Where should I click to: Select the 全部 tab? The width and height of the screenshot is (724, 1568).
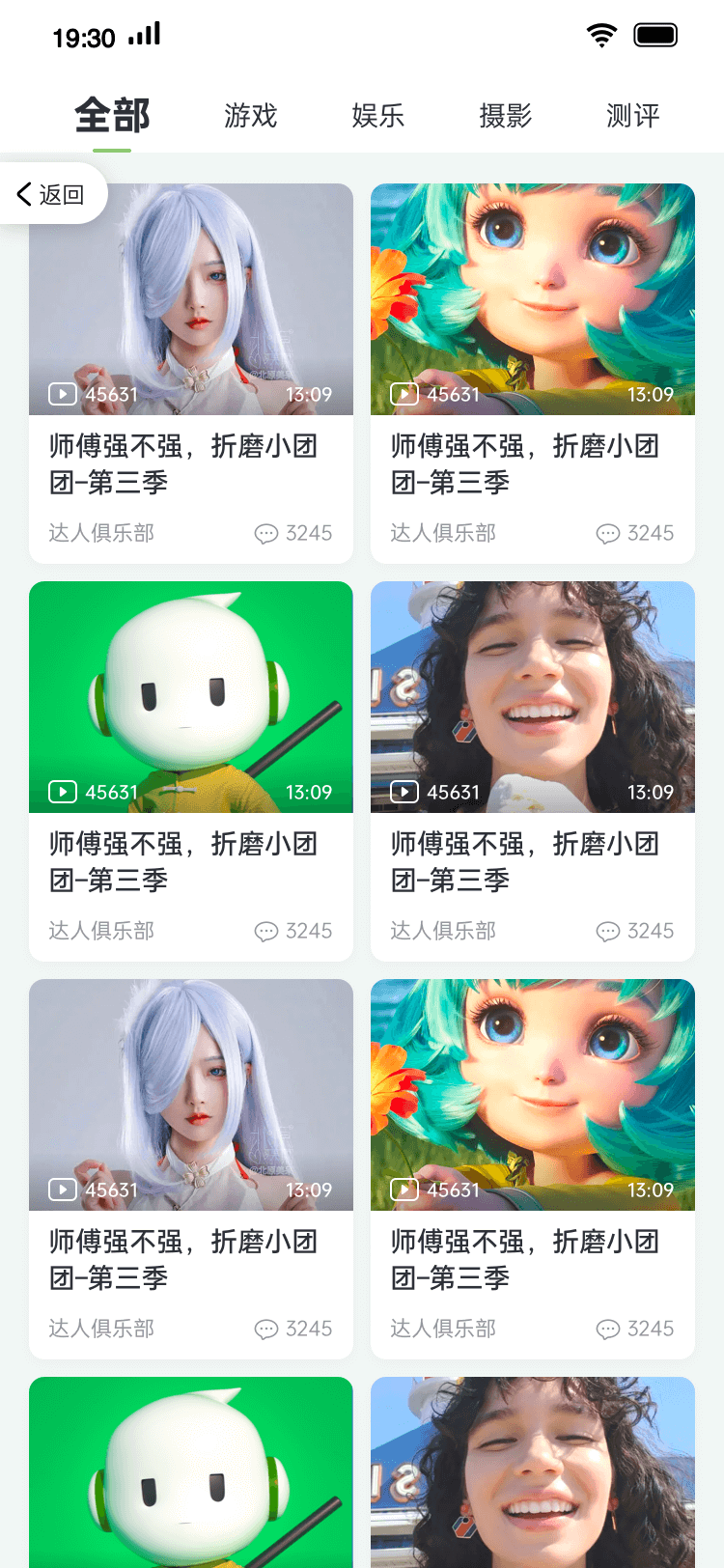(112, 116)
